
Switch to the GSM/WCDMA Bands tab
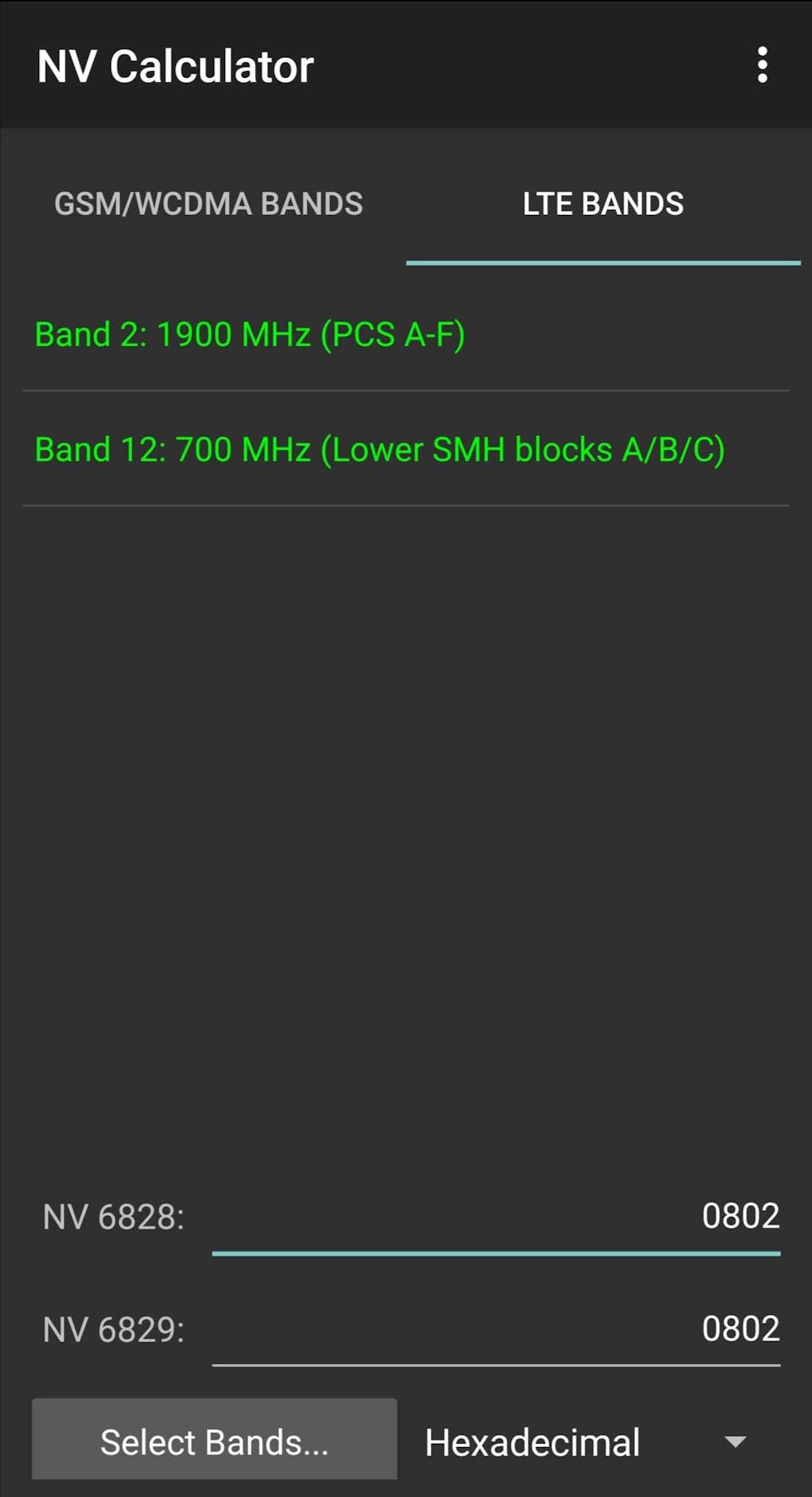(x=208, y=204)
